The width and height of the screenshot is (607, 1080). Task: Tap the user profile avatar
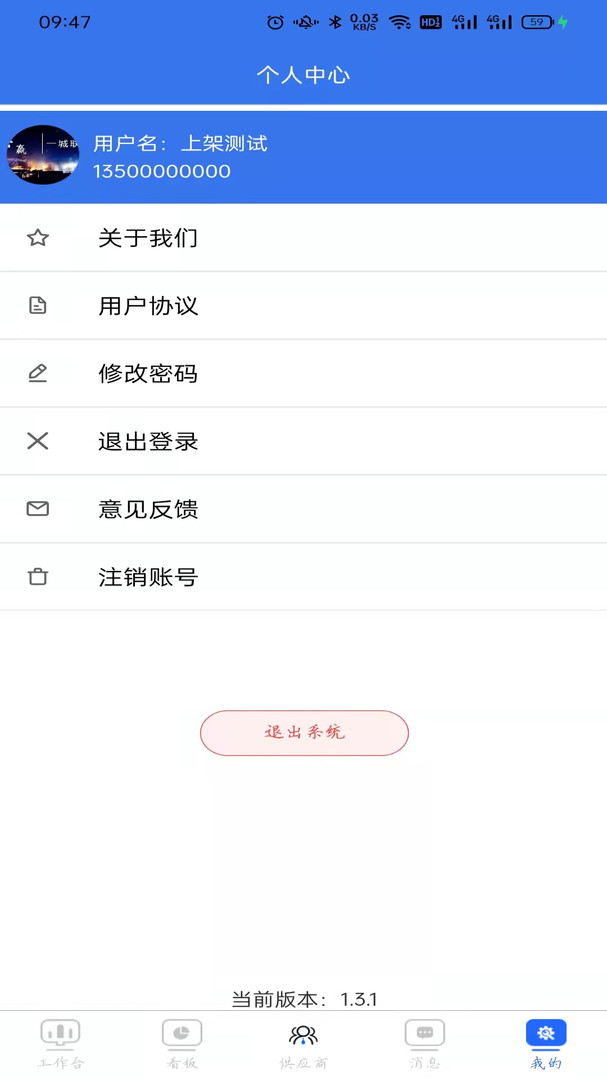click(x=43, y=155)
